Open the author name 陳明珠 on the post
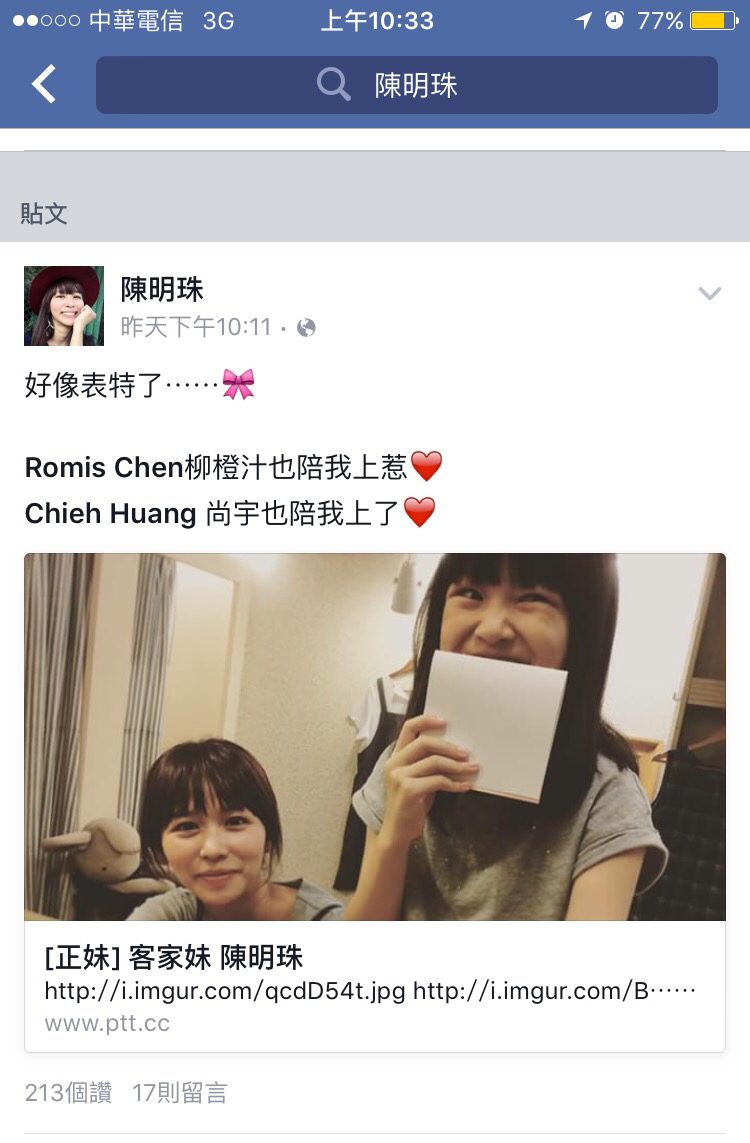 [162, 290]
